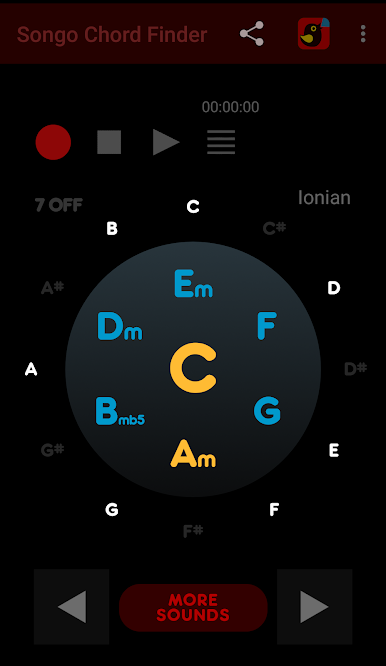
Task: Select the A key on outer ring
Action: (31, 369)
